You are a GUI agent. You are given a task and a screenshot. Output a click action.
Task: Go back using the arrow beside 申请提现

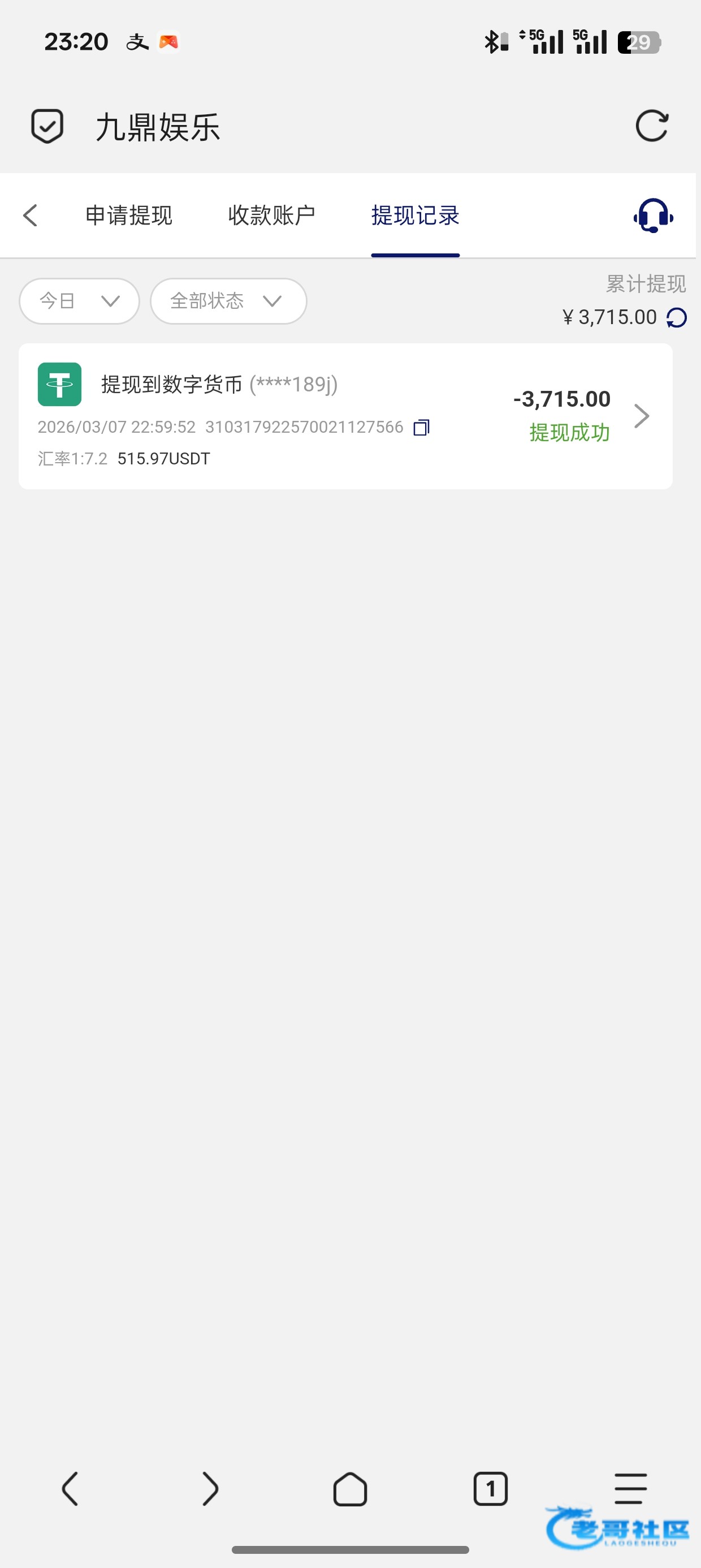pos(31,216)
